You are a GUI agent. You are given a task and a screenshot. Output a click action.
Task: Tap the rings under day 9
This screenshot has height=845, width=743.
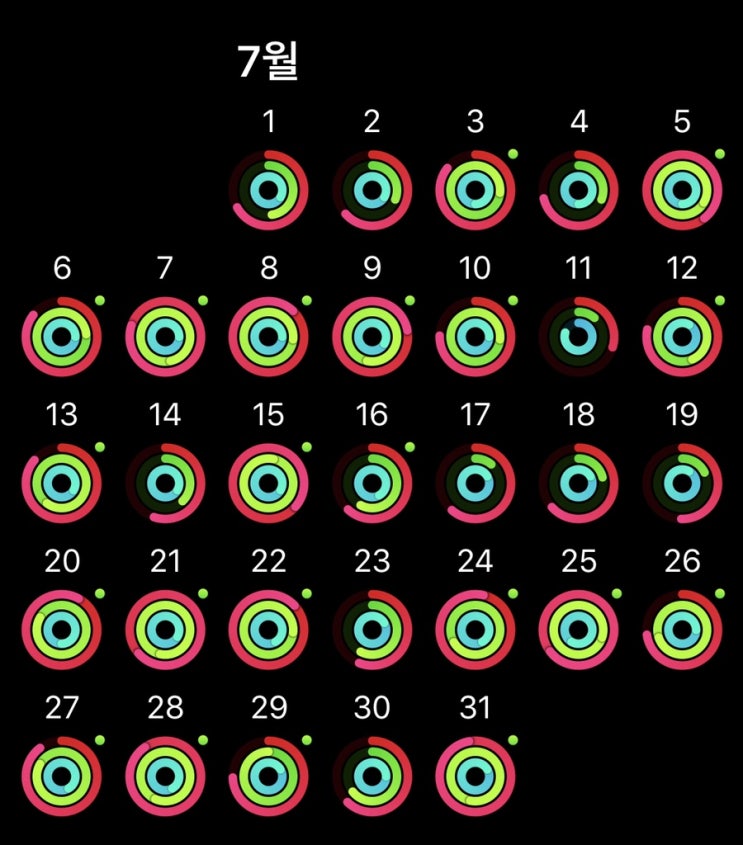[372, 336]
